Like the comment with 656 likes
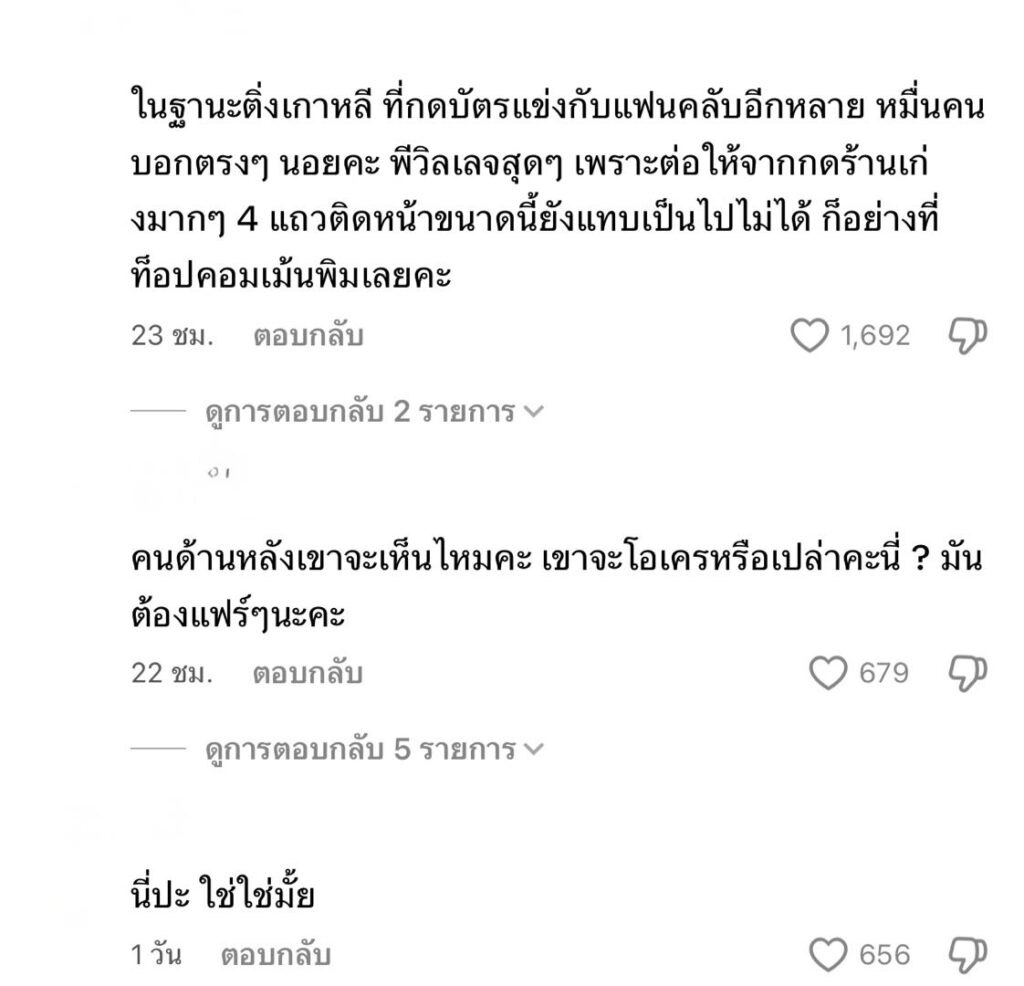Image resolution: width=1024 pixels, height=986 pixels. (828, 955)
